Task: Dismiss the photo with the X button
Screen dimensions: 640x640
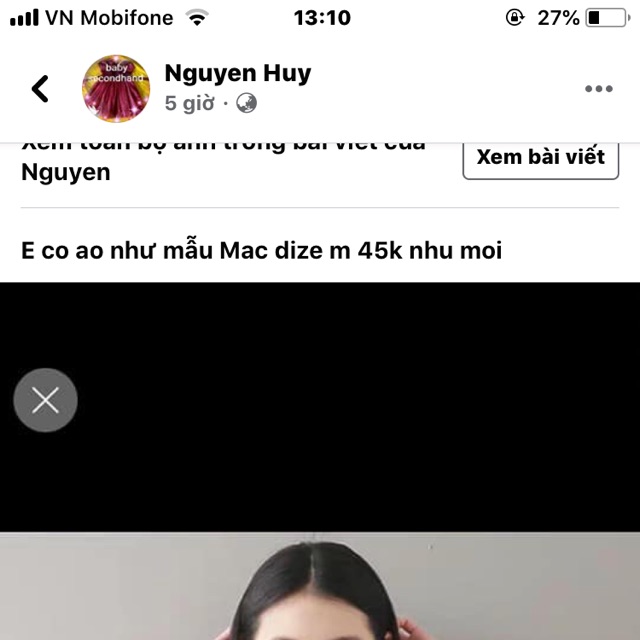Action: coord(45,400)
